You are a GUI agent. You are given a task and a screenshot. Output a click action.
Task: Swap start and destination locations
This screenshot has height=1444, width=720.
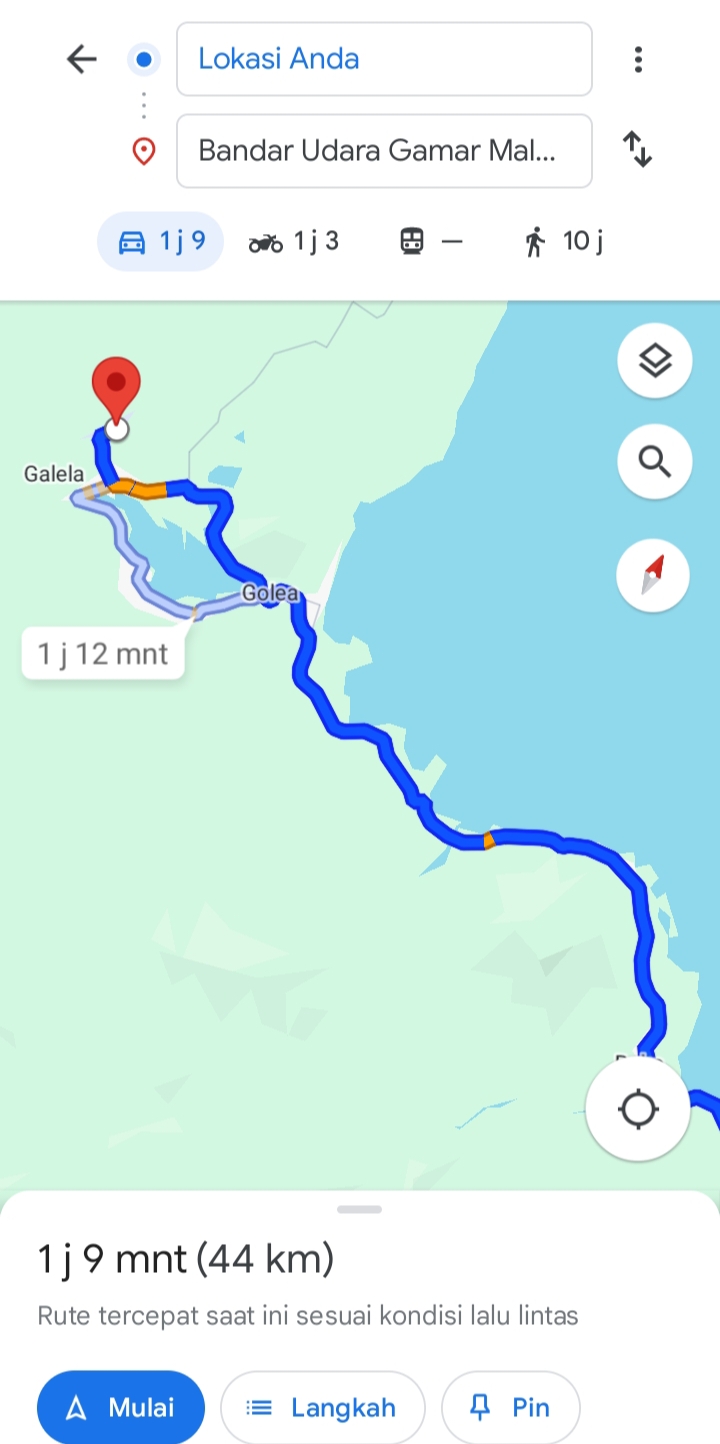pos(638,150)
